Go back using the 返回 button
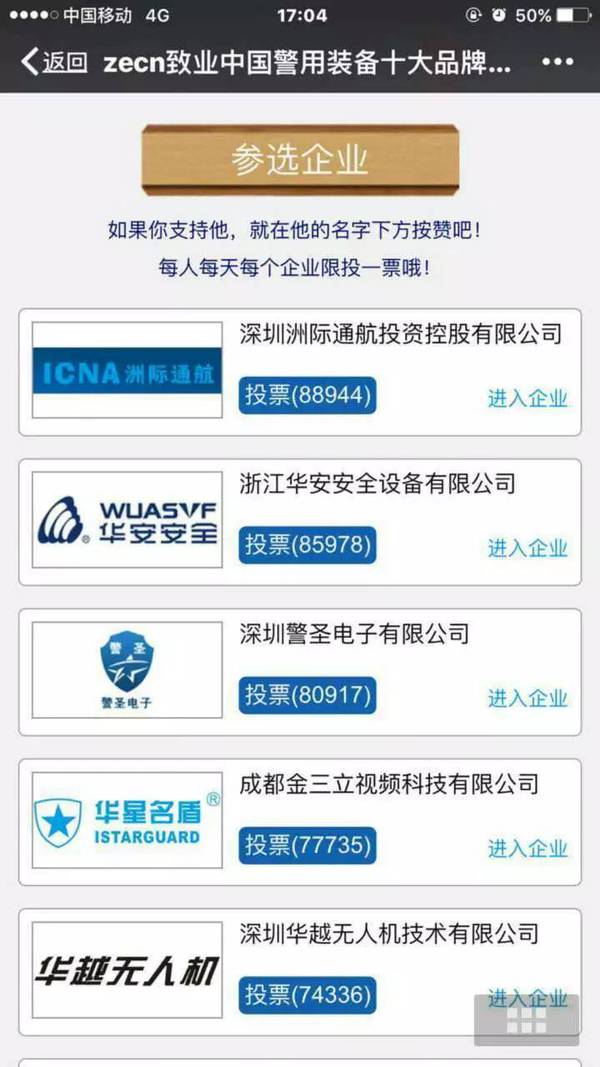 (55, 62)
